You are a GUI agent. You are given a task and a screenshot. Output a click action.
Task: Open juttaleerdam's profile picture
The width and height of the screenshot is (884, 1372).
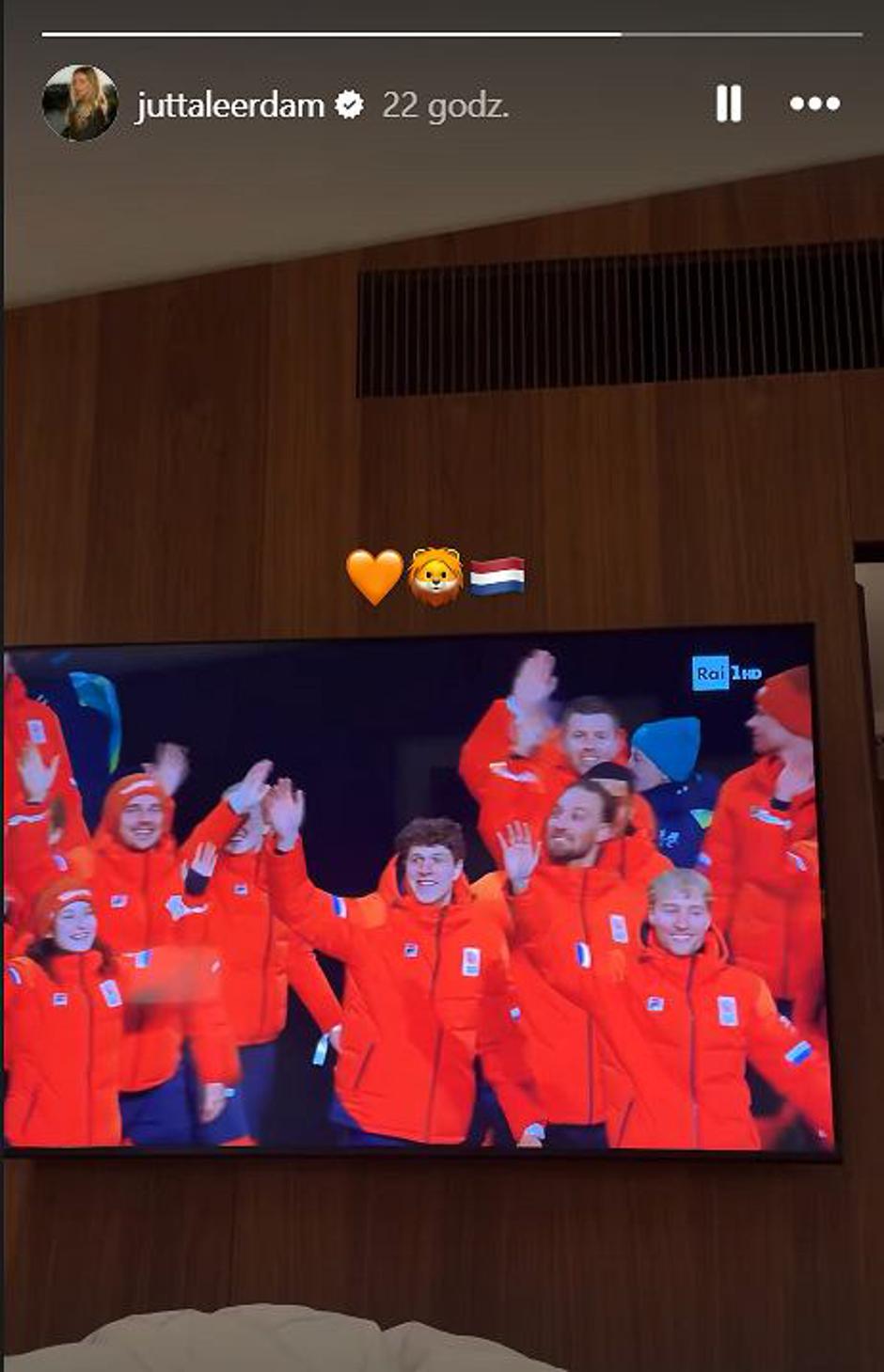(80, 103)
